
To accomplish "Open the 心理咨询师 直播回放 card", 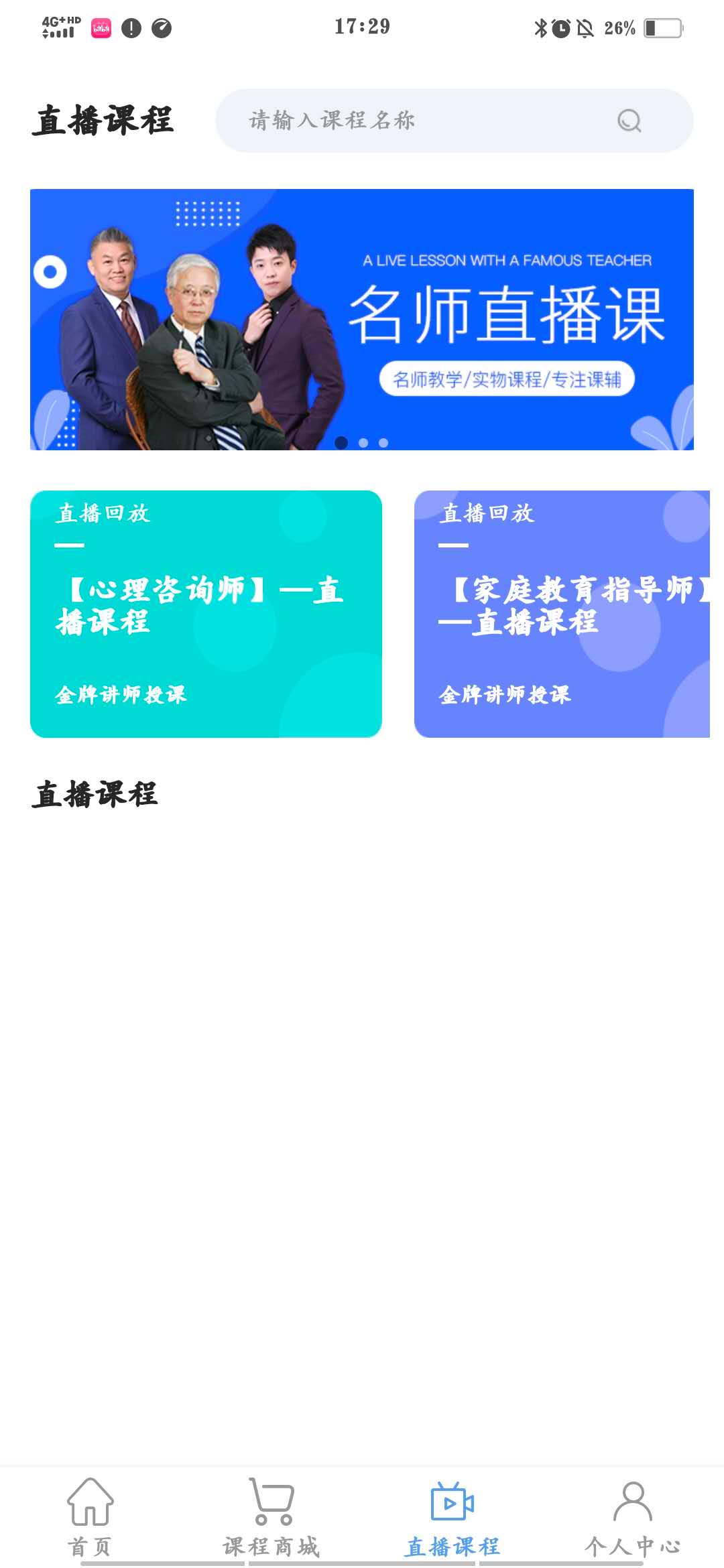I will point(206,614).
